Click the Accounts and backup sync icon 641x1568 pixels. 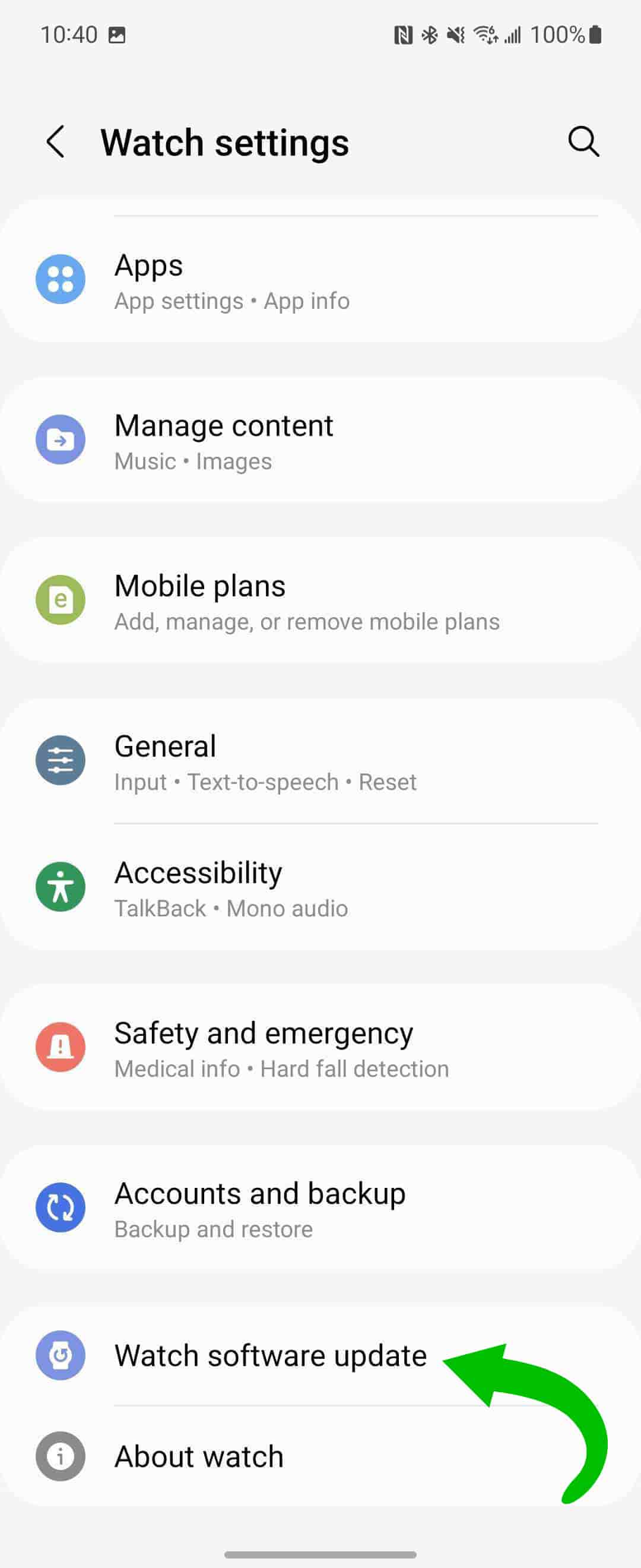(60, 1207)
